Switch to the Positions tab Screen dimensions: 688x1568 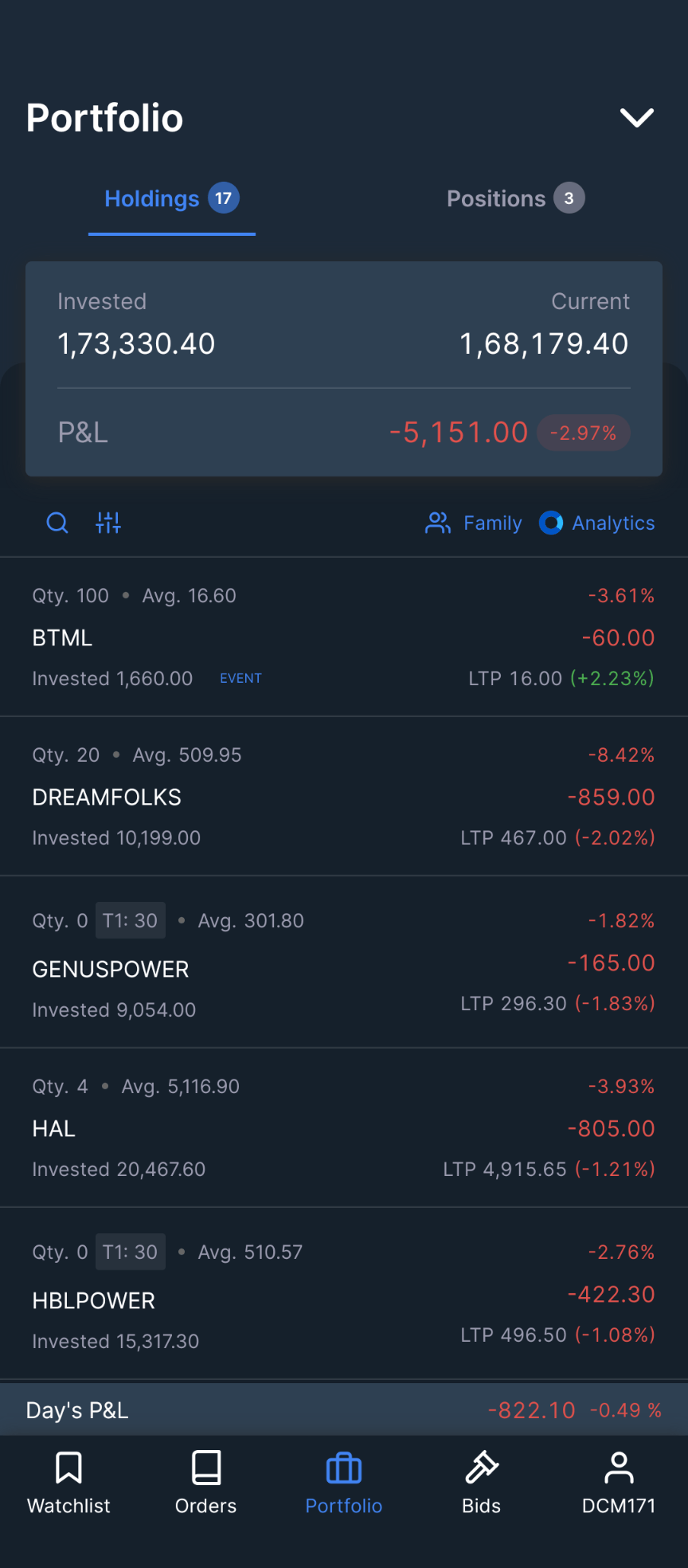514,198
